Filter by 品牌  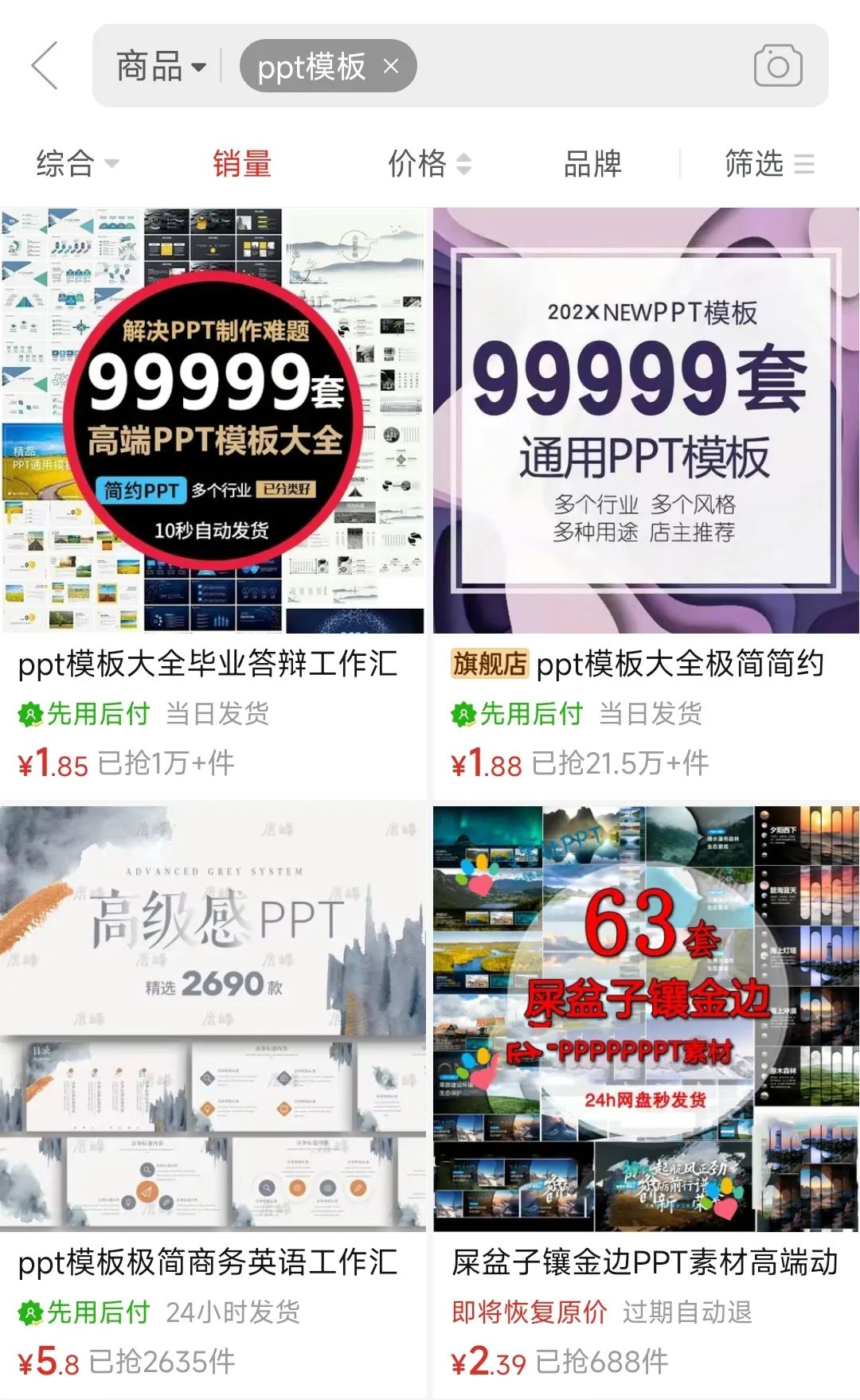tap(592, 164)
